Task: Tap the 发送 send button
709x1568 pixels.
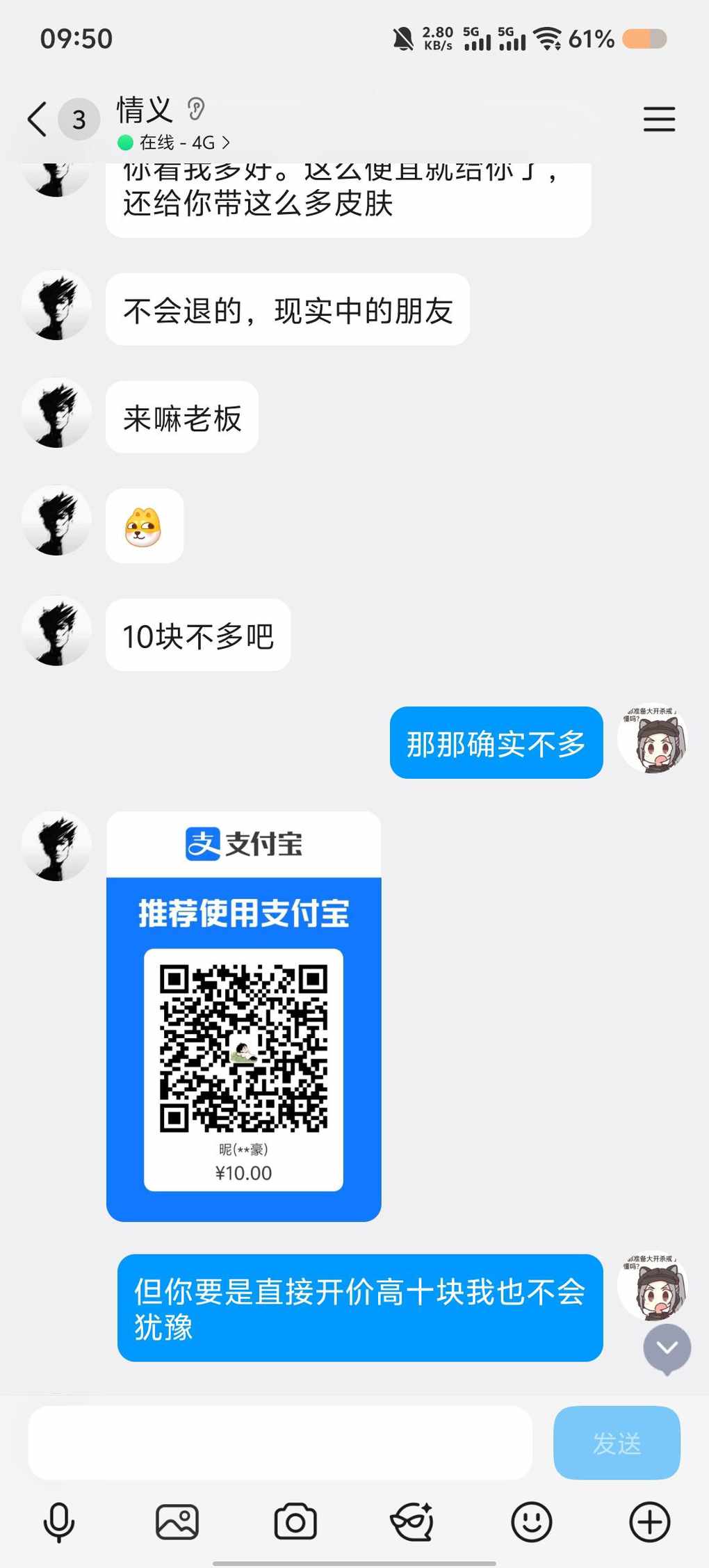Action: tap(616, 1443)
